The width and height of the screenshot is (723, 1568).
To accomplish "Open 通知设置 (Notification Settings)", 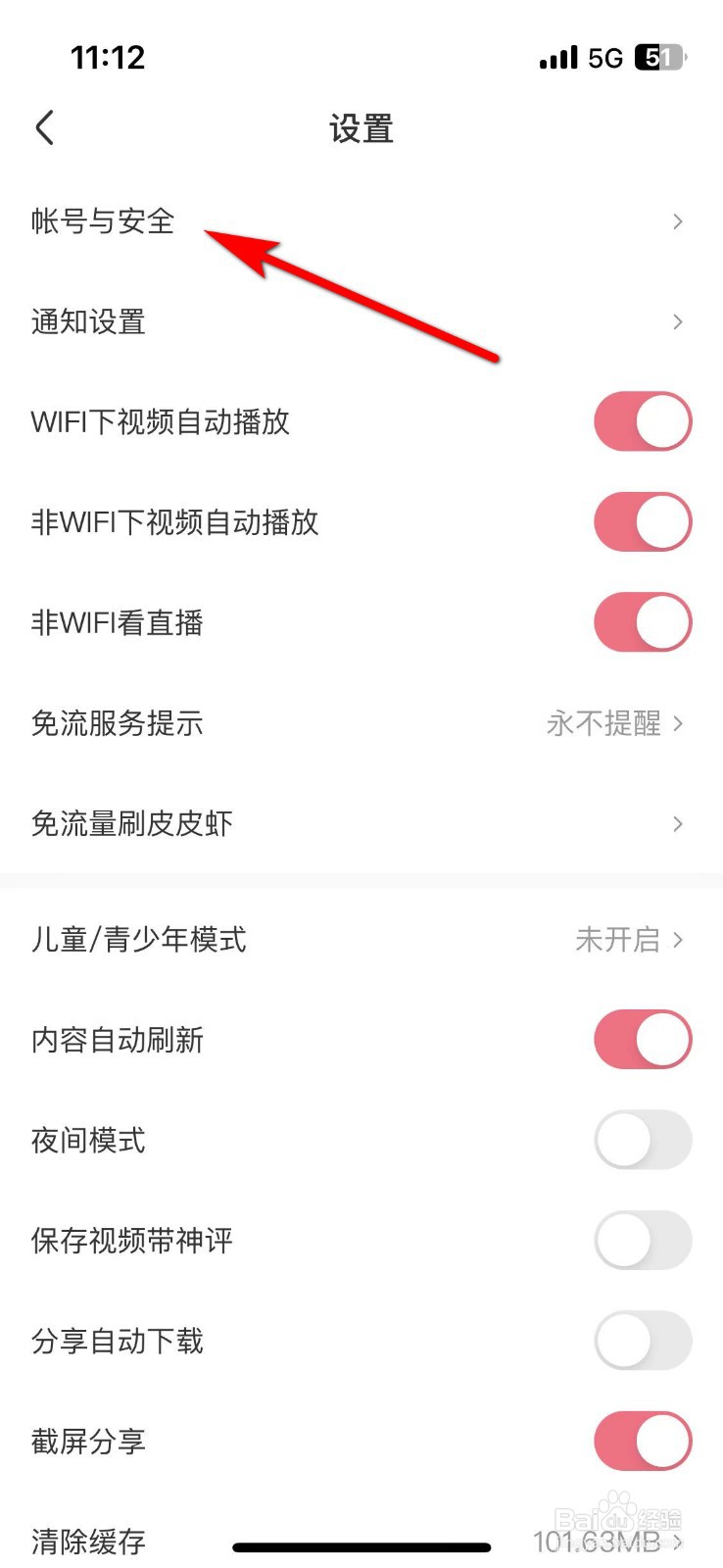I will pyautogui.click(x=88, y=321).
